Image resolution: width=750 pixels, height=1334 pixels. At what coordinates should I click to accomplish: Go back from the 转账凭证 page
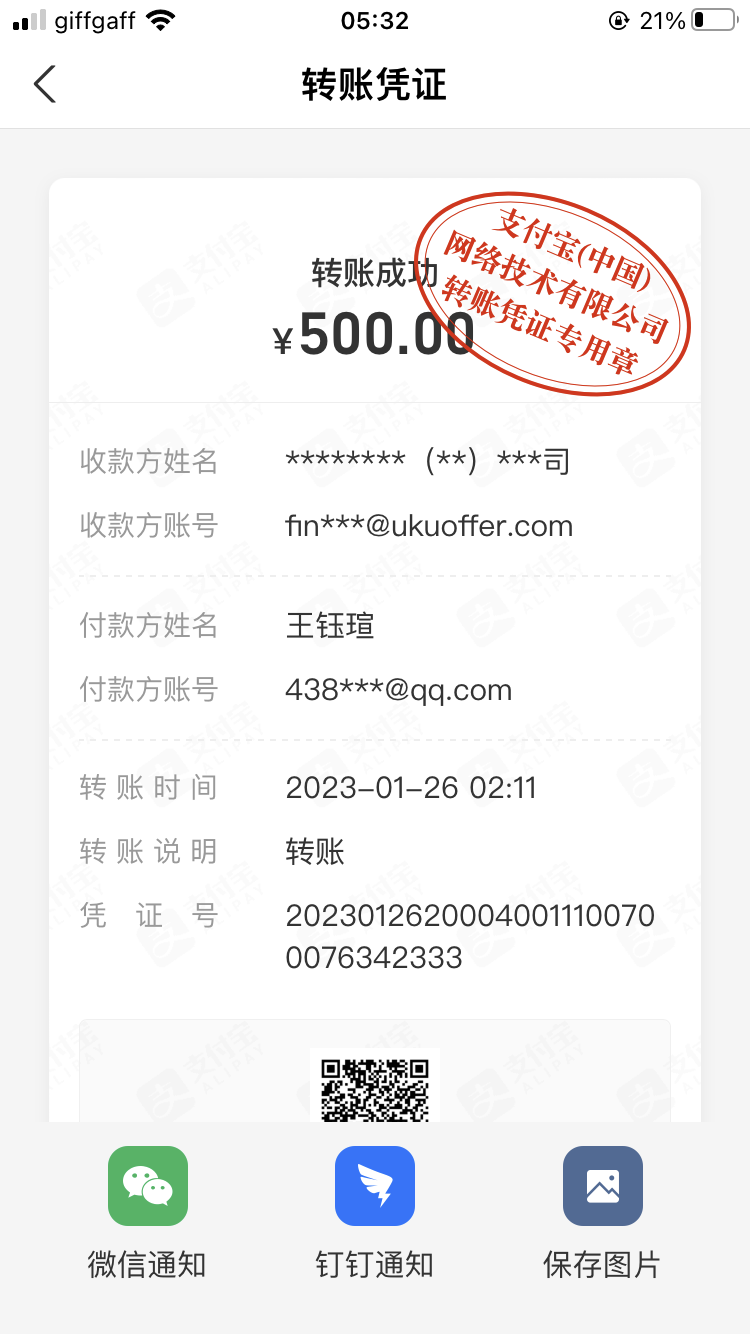[45, 85]
